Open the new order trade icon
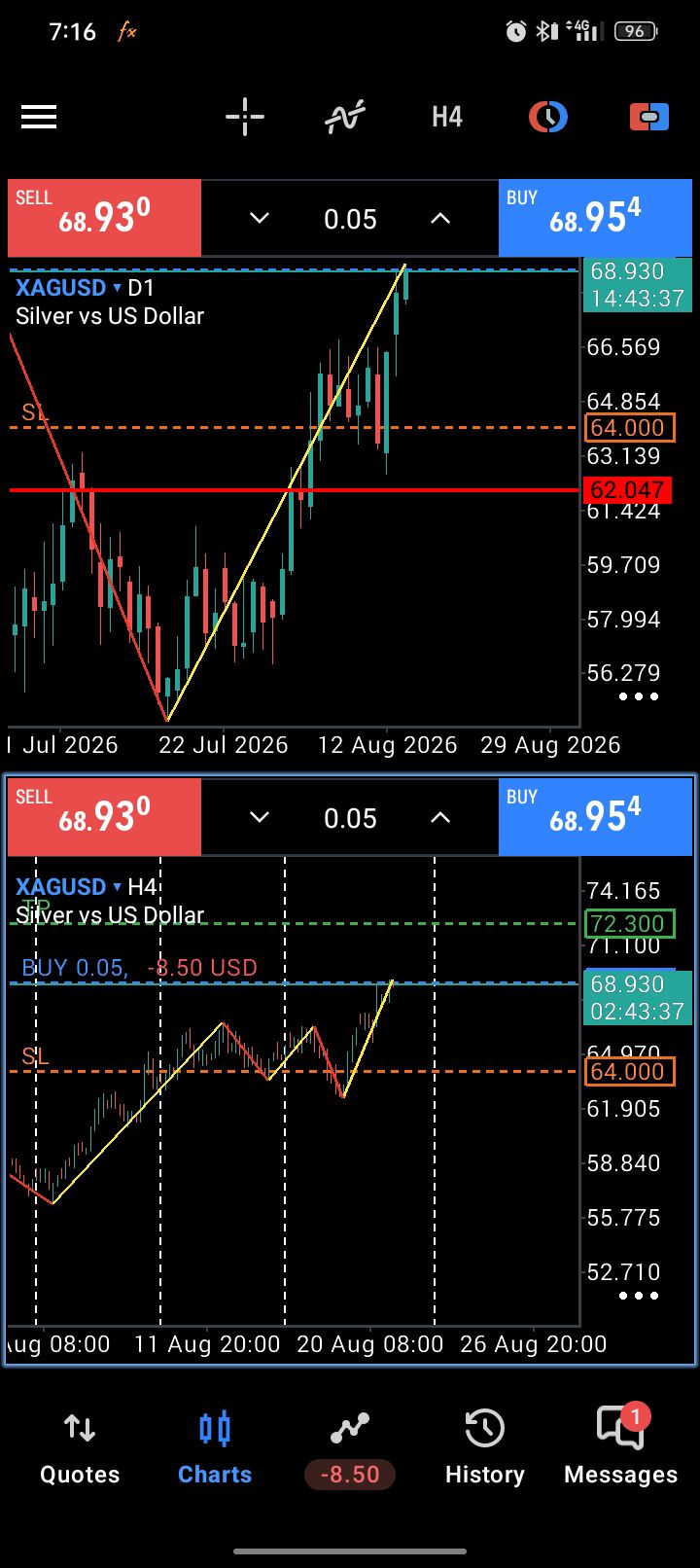 [649, 118]
